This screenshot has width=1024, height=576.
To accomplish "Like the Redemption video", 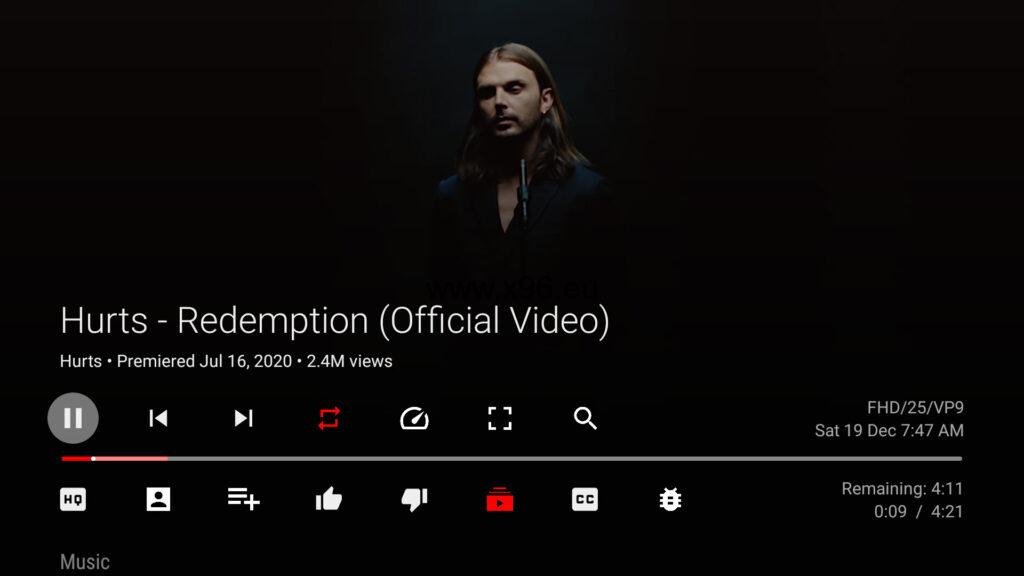I will pos(329,499).
